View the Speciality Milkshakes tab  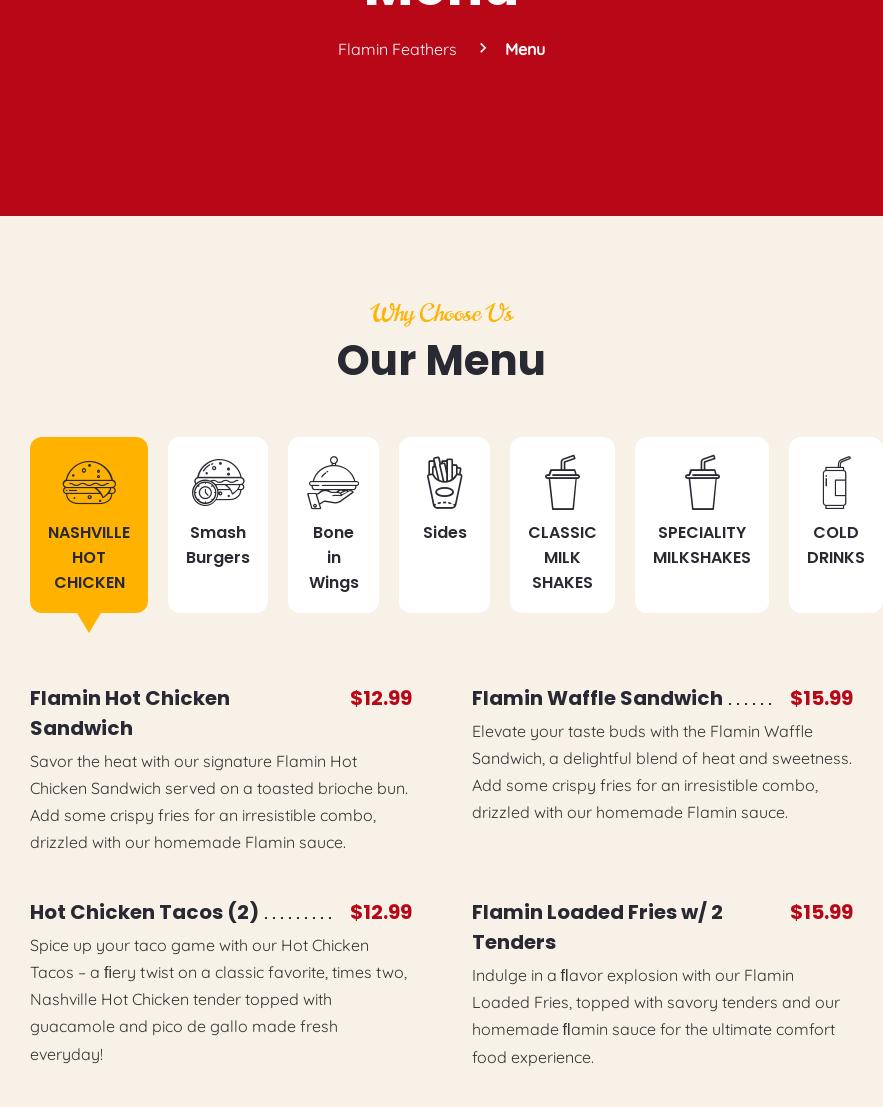702,525
